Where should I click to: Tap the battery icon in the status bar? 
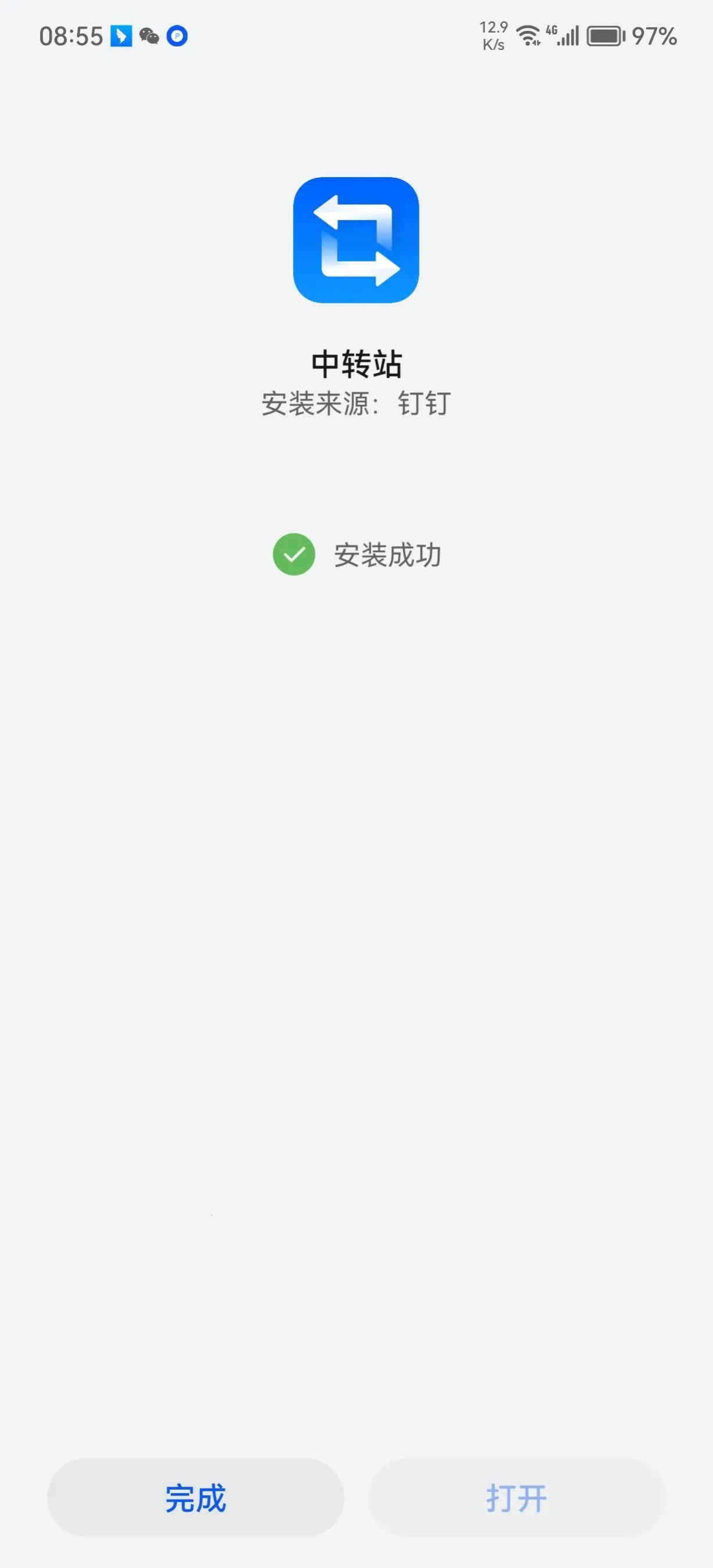604,37
